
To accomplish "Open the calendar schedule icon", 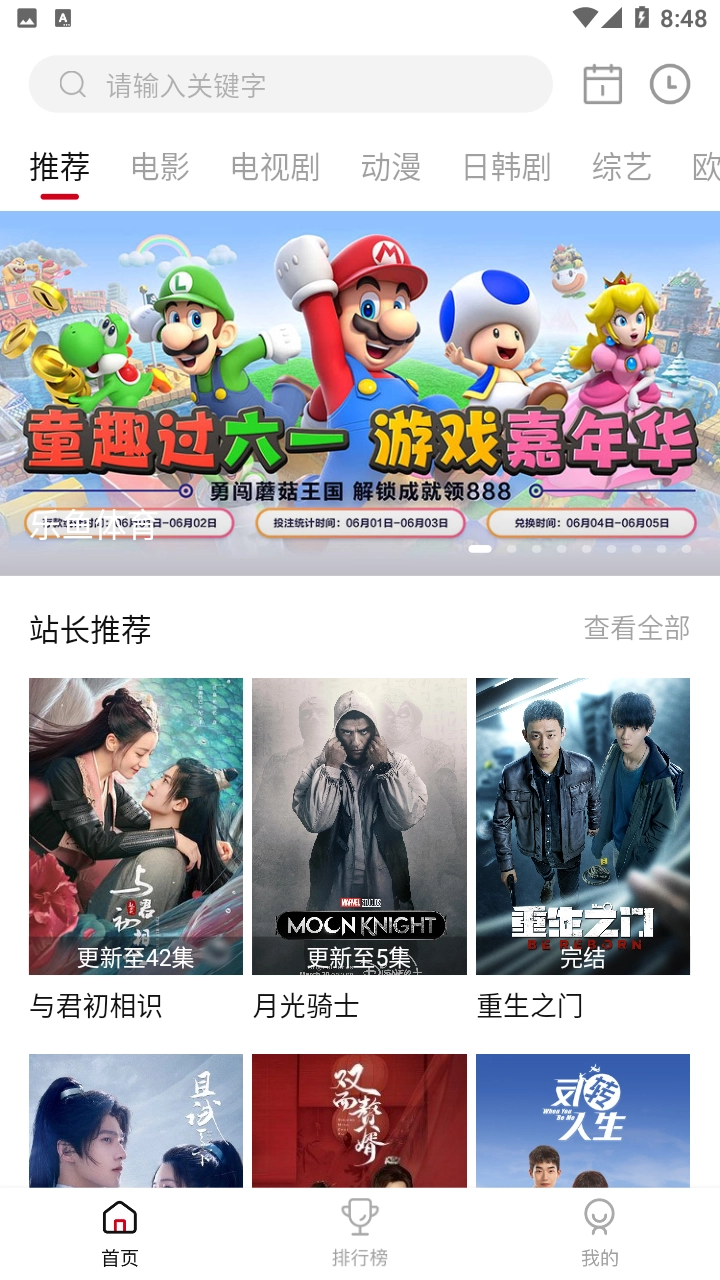I will (x=601, y=84).
